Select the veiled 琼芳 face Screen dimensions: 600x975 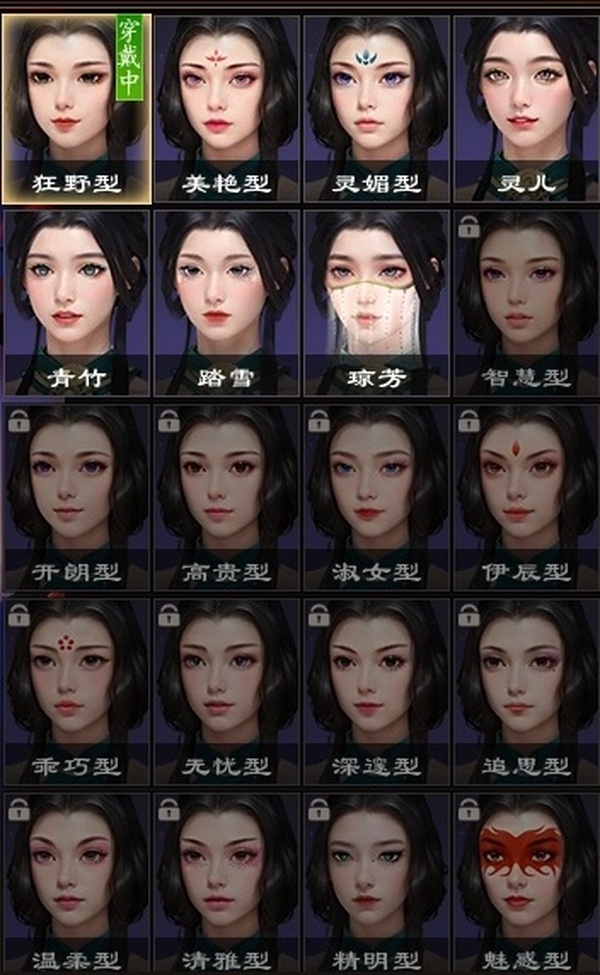(376, 302)
